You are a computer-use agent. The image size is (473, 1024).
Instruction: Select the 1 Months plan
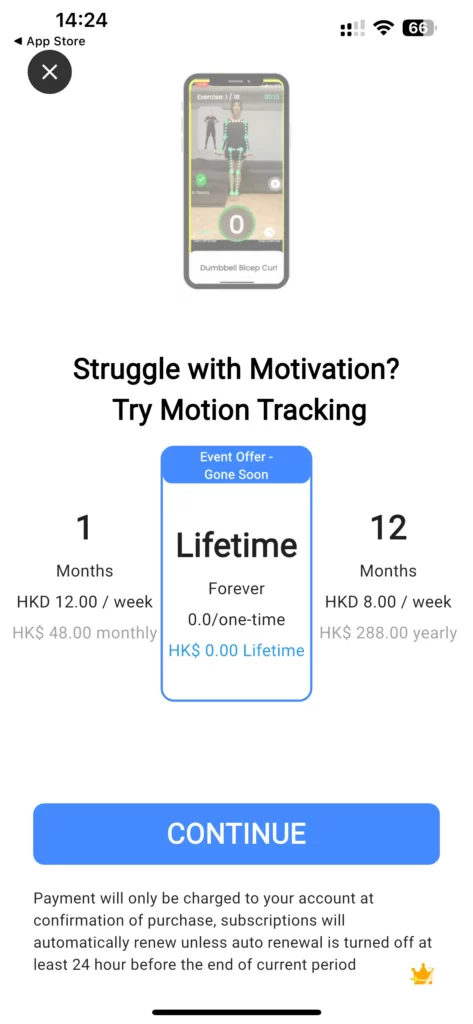click(x=84, y=577)
